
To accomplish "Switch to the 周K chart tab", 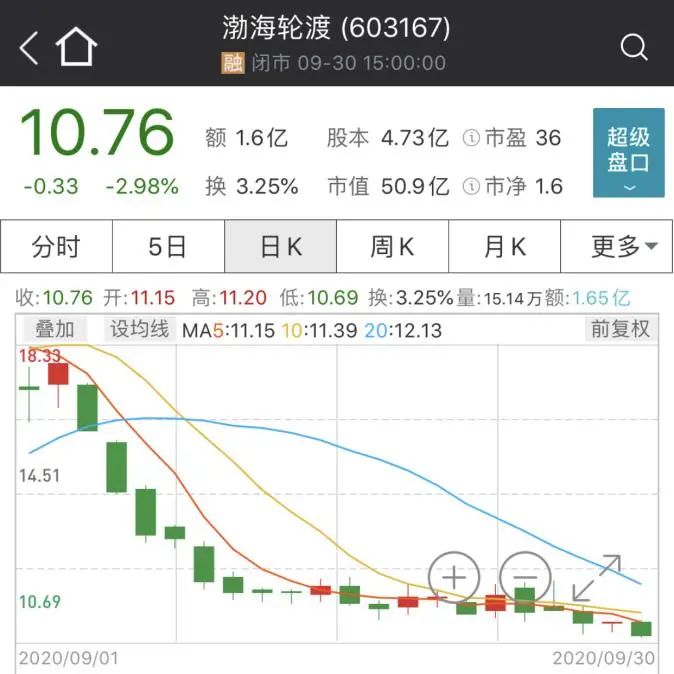I will [x=392, y=247].
